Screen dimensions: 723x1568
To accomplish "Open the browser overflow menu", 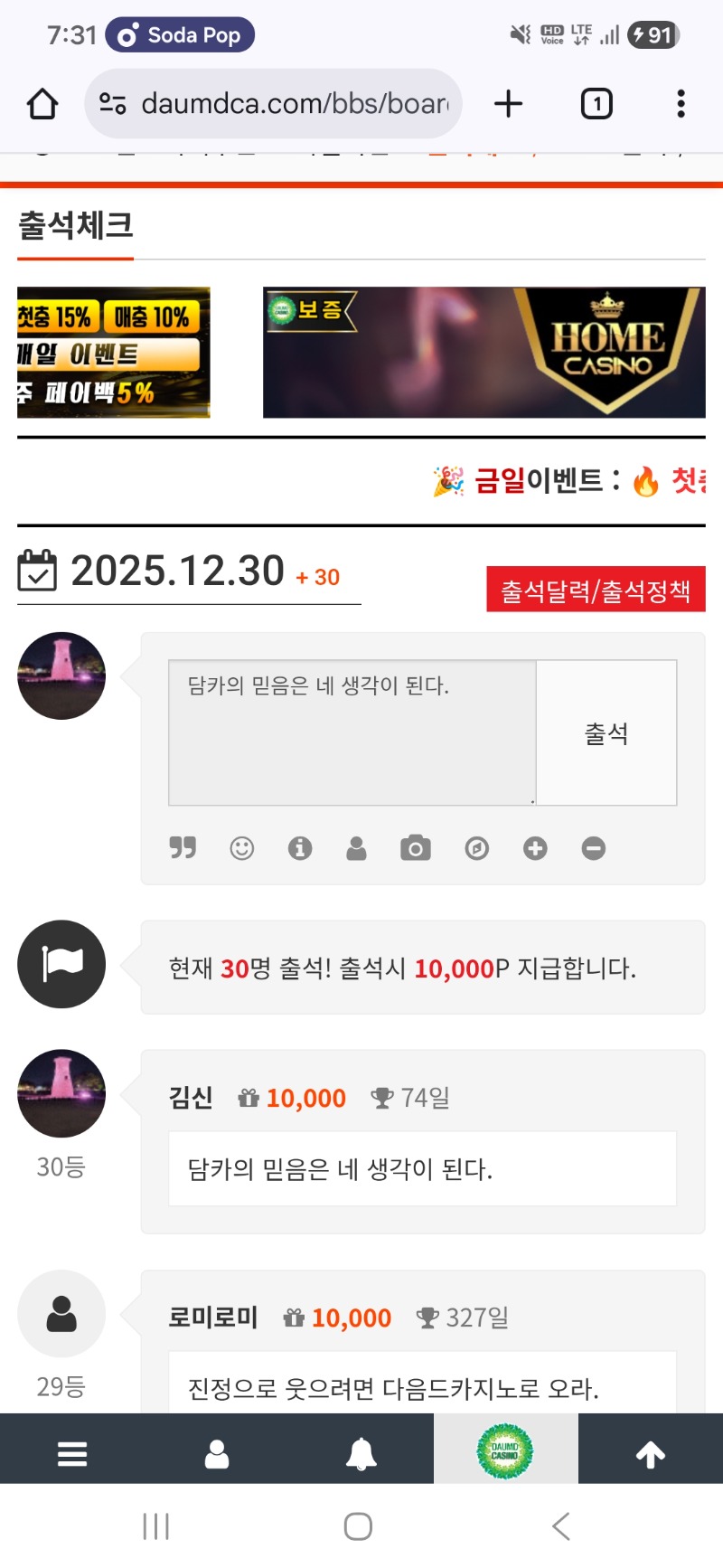I will pos(681,104).
